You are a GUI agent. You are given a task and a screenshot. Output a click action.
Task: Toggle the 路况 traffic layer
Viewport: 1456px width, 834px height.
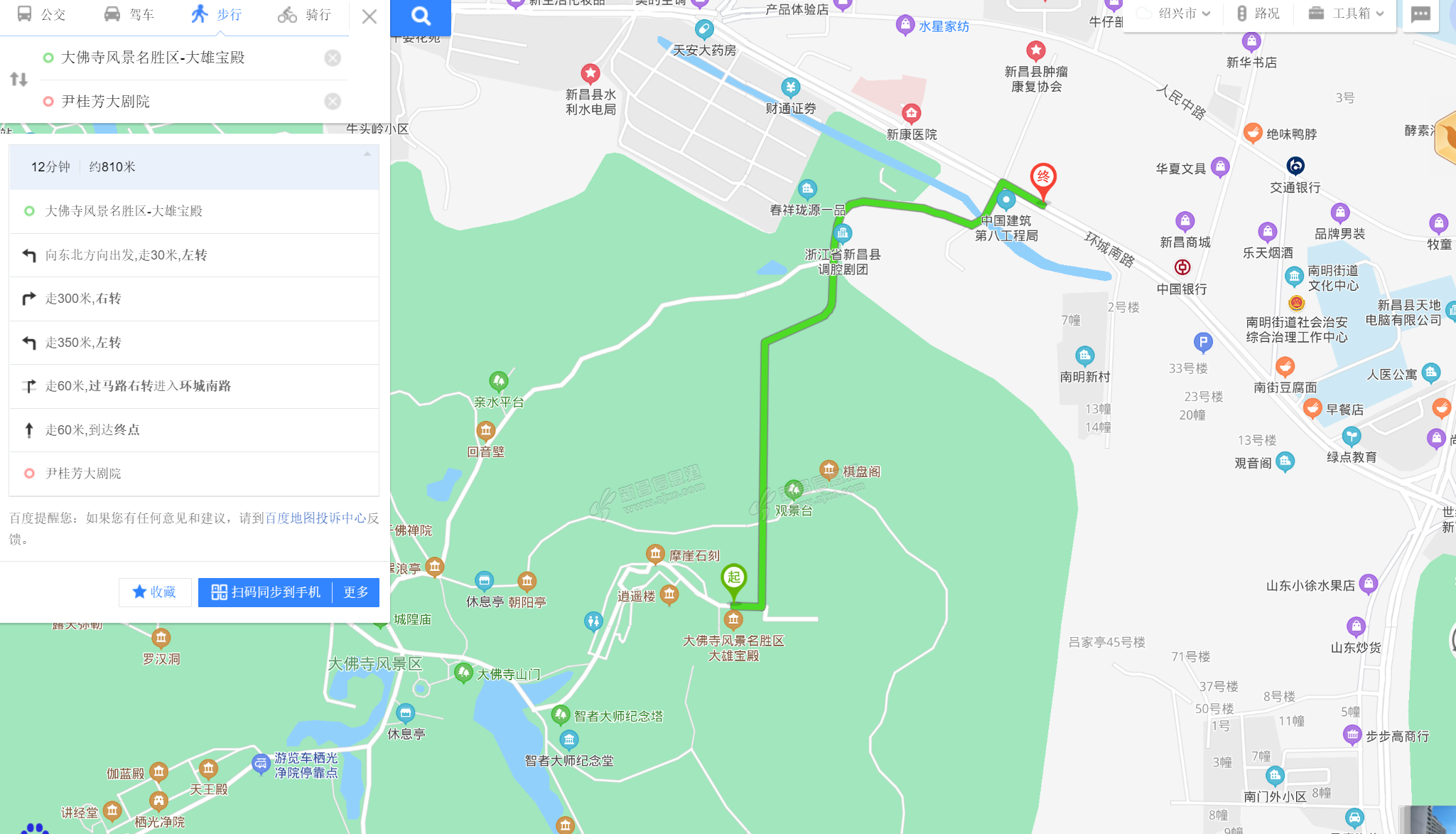pos(1258,14)
